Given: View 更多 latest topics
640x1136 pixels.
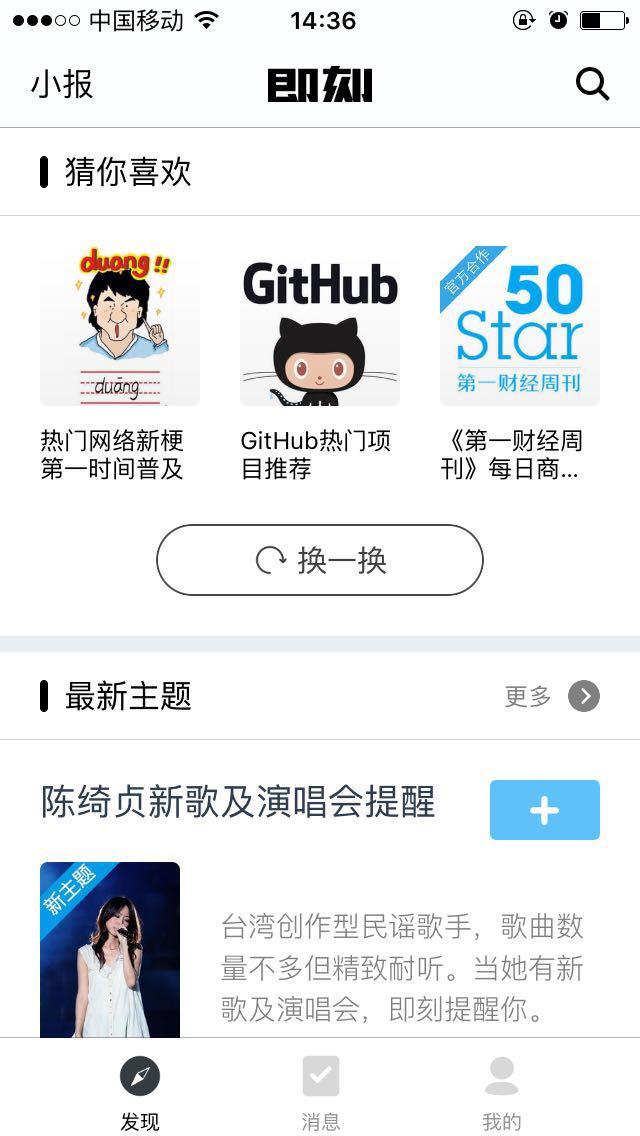Looking at the screenshot, I should click(x=552, y=696).
